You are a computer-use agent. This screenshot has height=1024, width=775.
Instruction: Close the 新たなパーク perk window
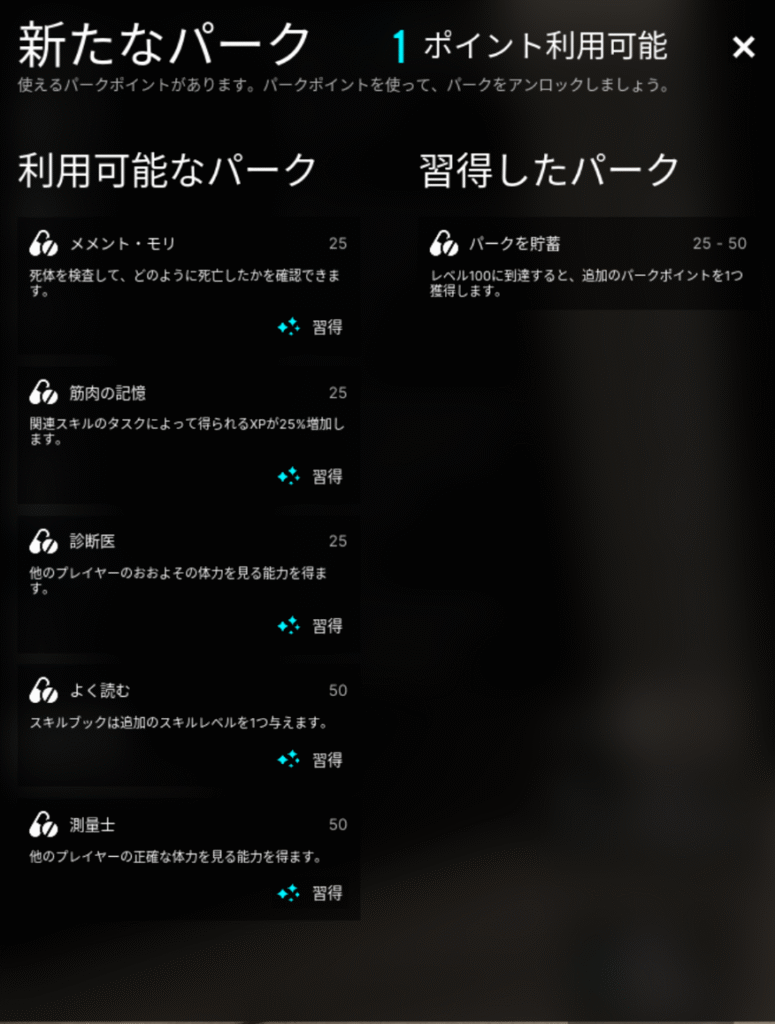click(x=743, y=47)
